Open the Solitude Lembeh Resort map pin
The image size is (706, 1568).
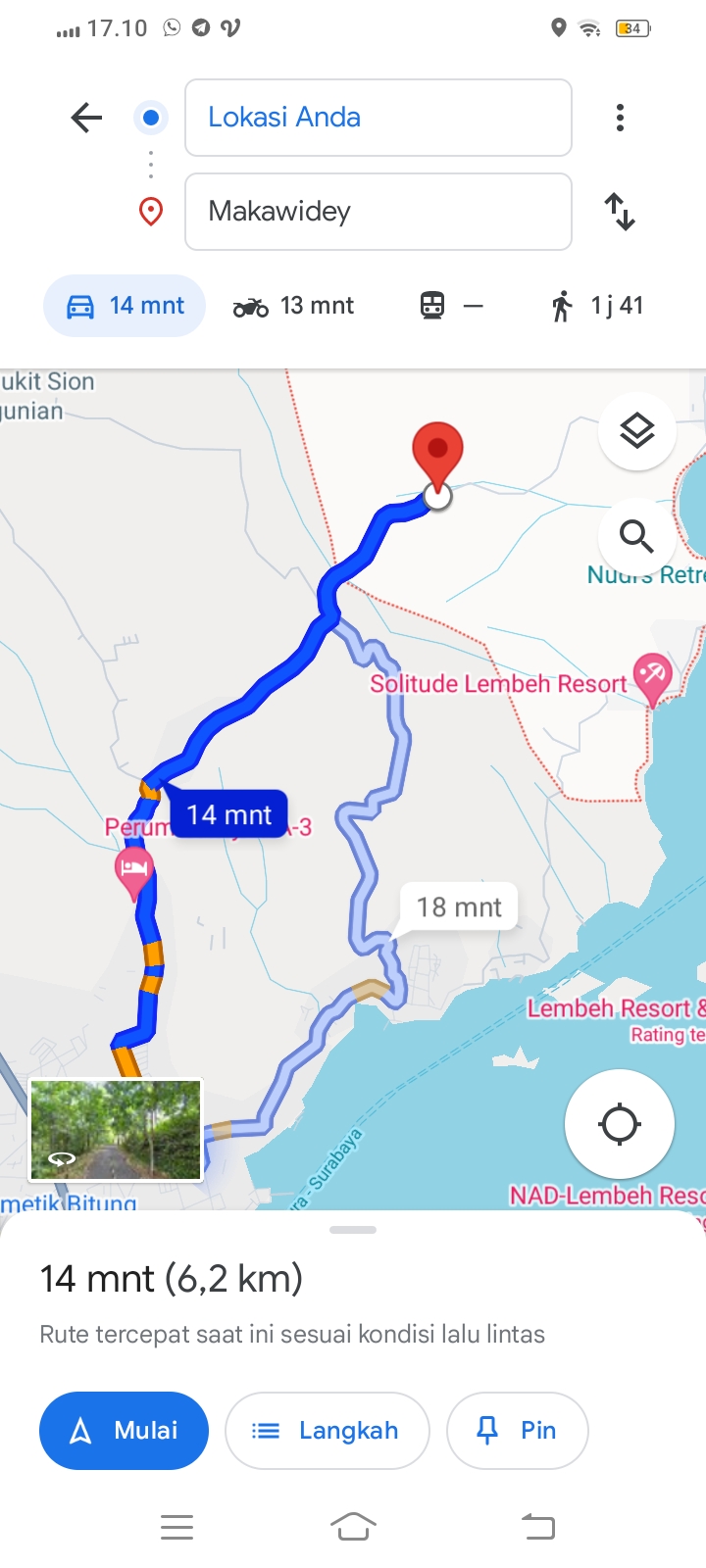click(652, 678)
